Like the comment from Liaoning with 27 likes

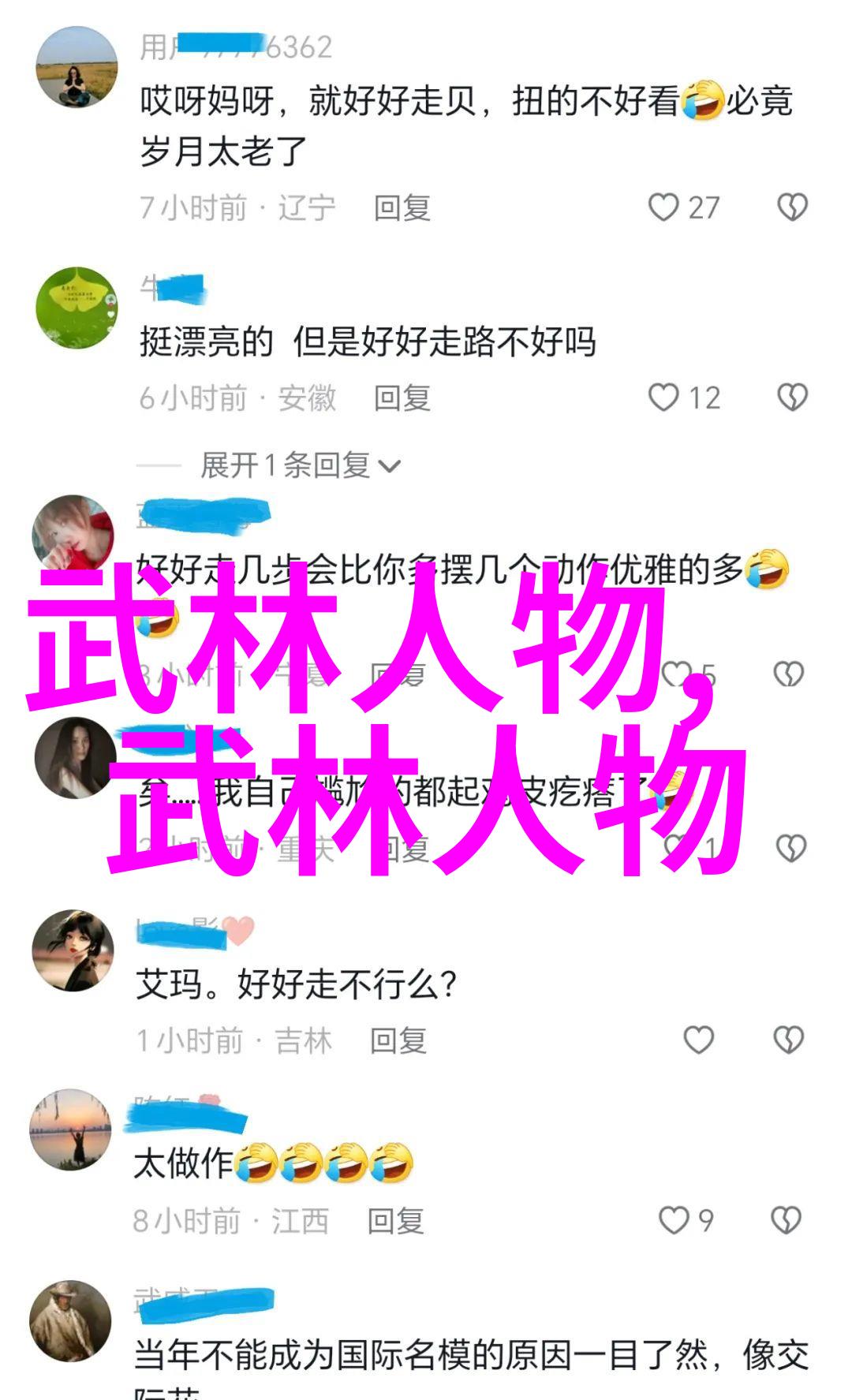click(x=663, y=207)
